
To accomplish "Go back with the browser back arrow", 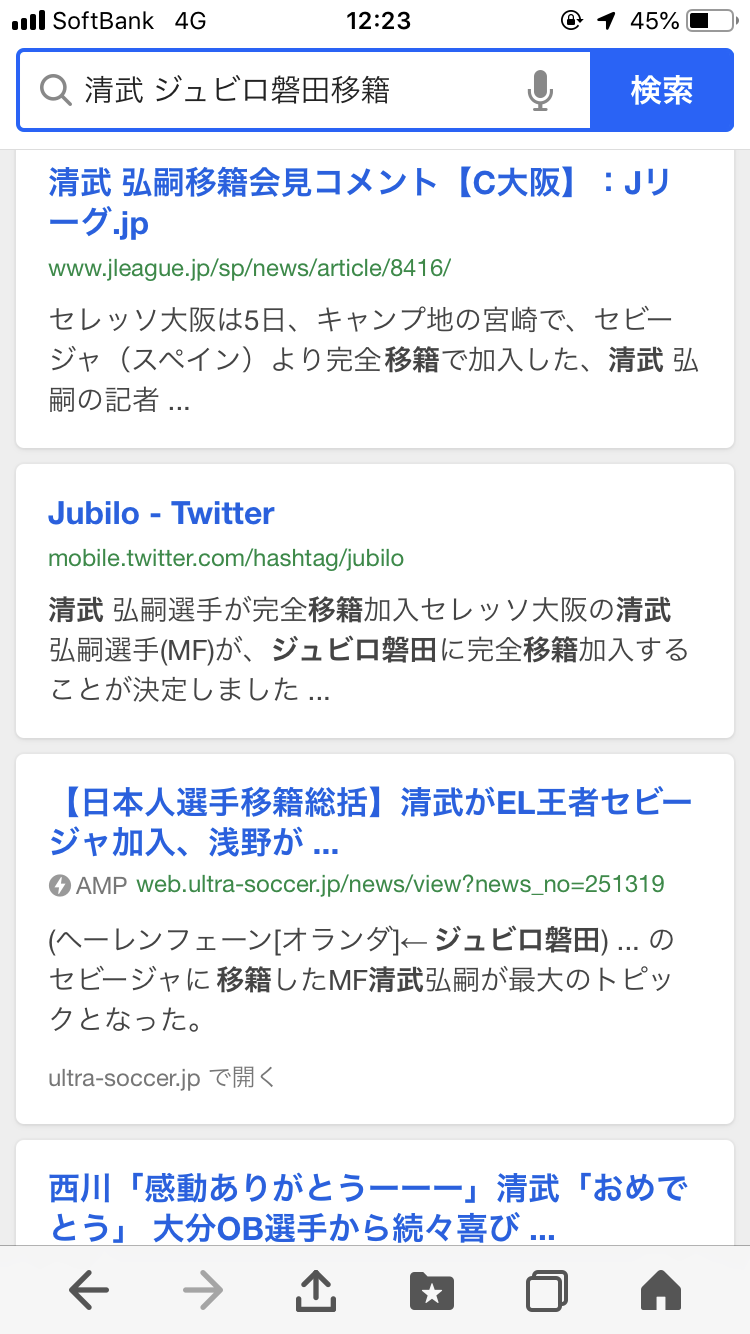I will point(90,1291).
